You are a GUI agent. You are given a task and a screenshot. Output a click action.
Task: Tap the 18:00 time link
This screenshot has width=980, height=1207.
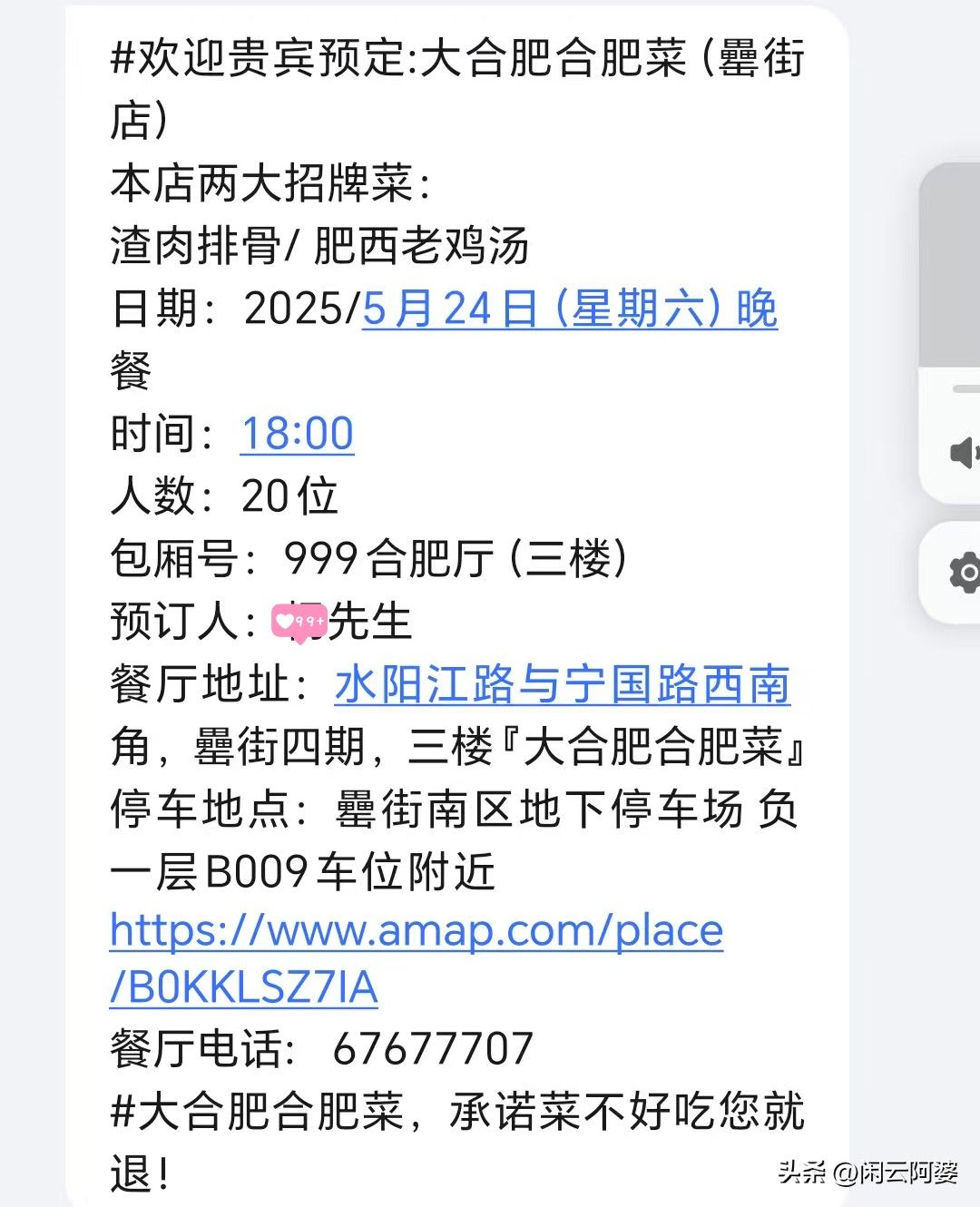[297, 434]
